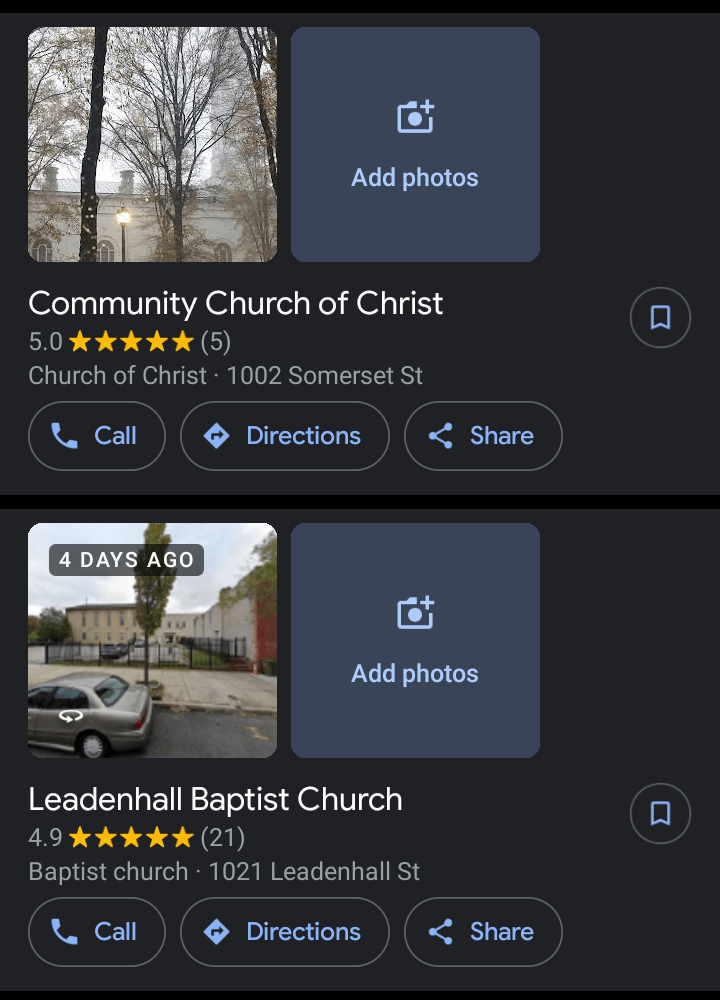Get directions to Community Church of Christ
Viewport: 720px width, 1000px height.
285,436
